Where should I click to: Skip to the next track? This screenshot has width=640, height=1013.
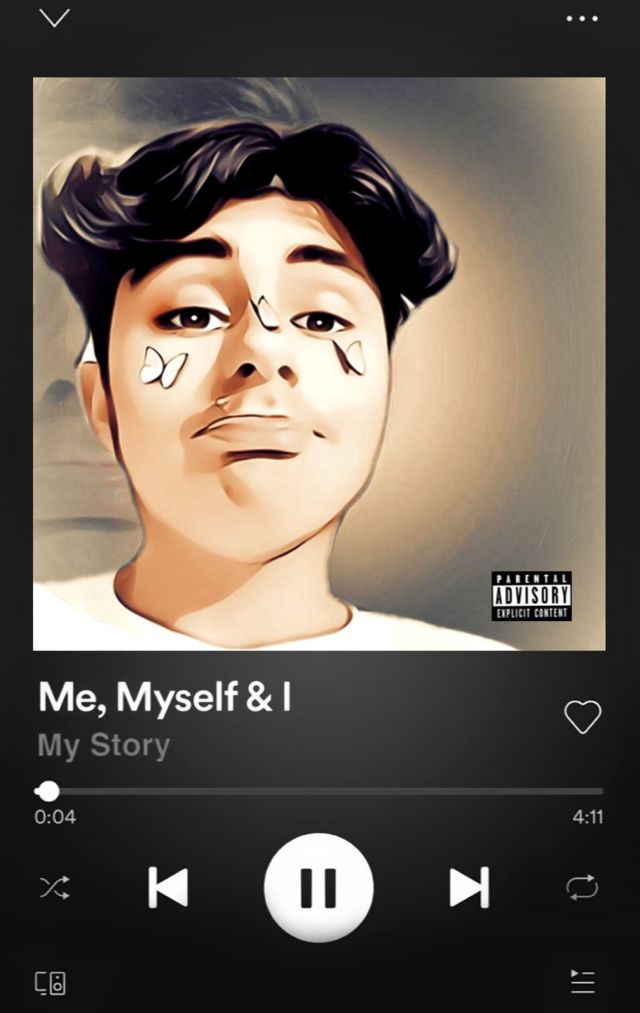click(468, 887)
